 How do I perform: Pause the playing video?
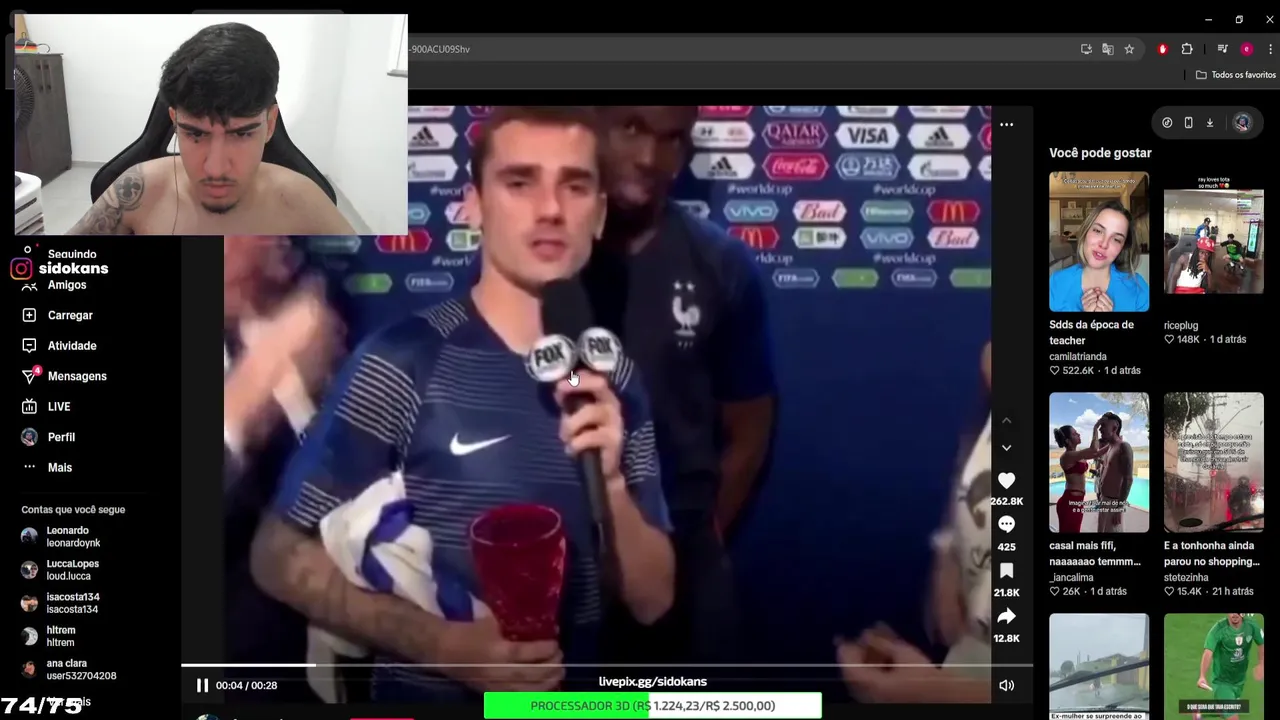pos(202,685)
